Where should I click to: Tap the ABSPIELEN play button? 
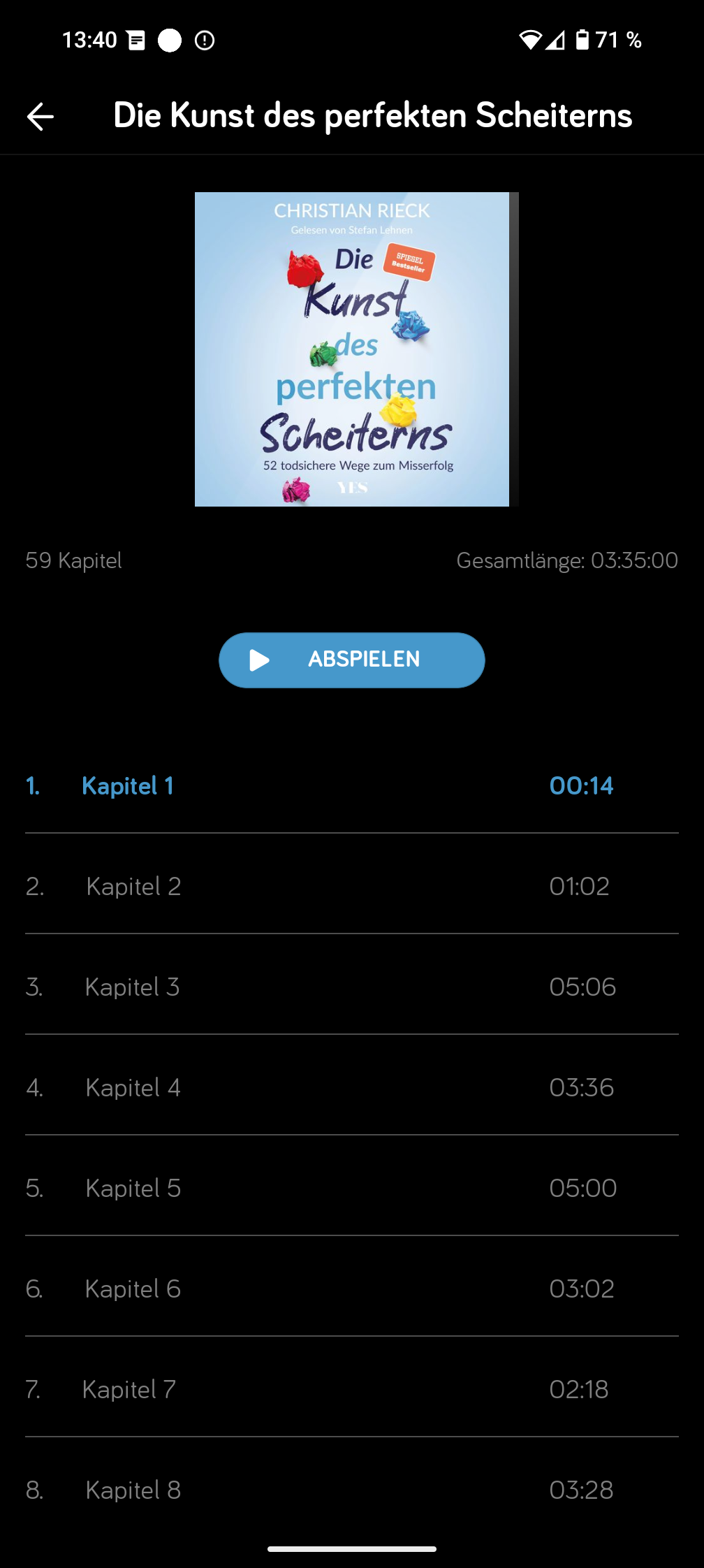point(351,660)
